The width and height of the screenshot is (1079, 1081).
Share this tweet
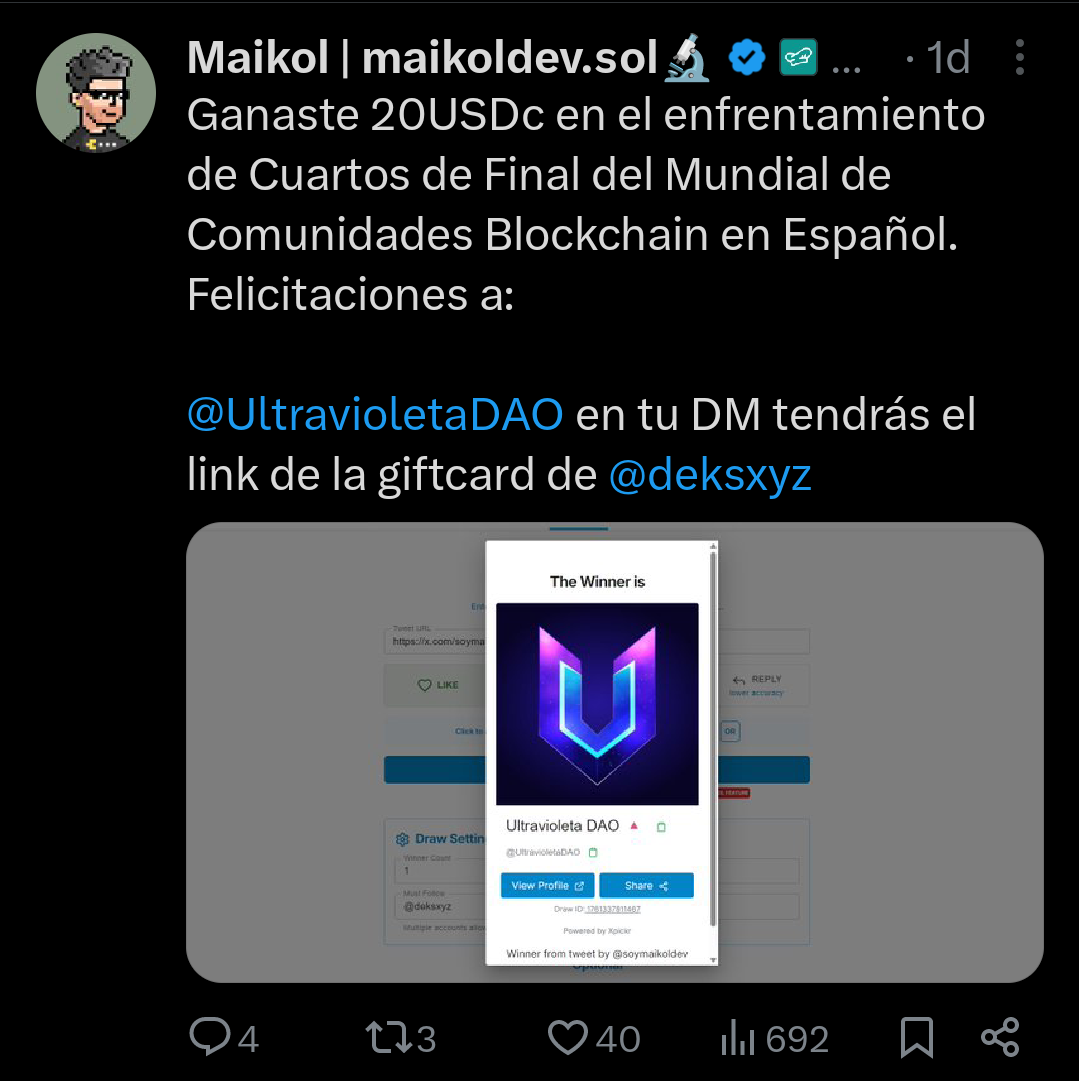[x=1000, y=1038]
